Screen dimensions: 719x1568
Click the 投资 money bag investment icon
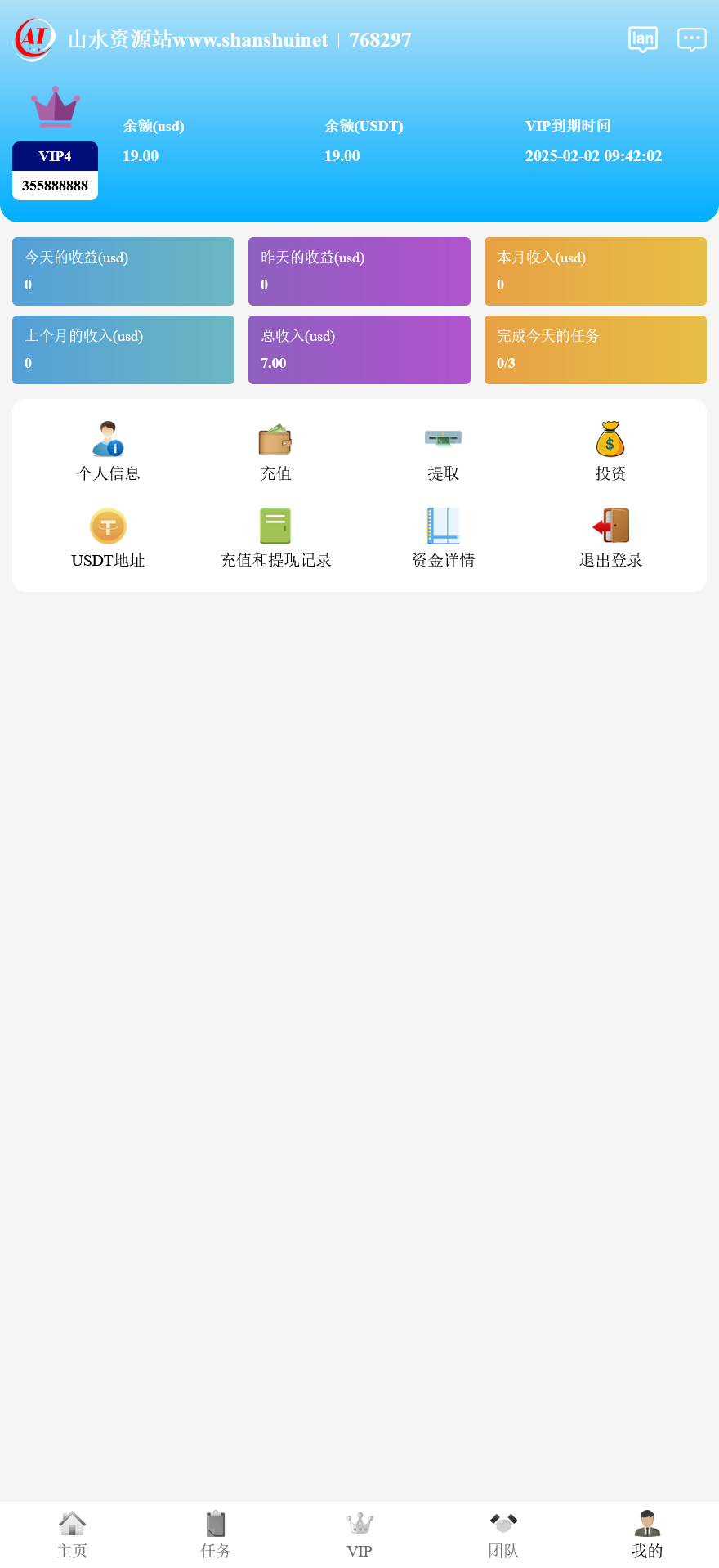coord(611,439)
